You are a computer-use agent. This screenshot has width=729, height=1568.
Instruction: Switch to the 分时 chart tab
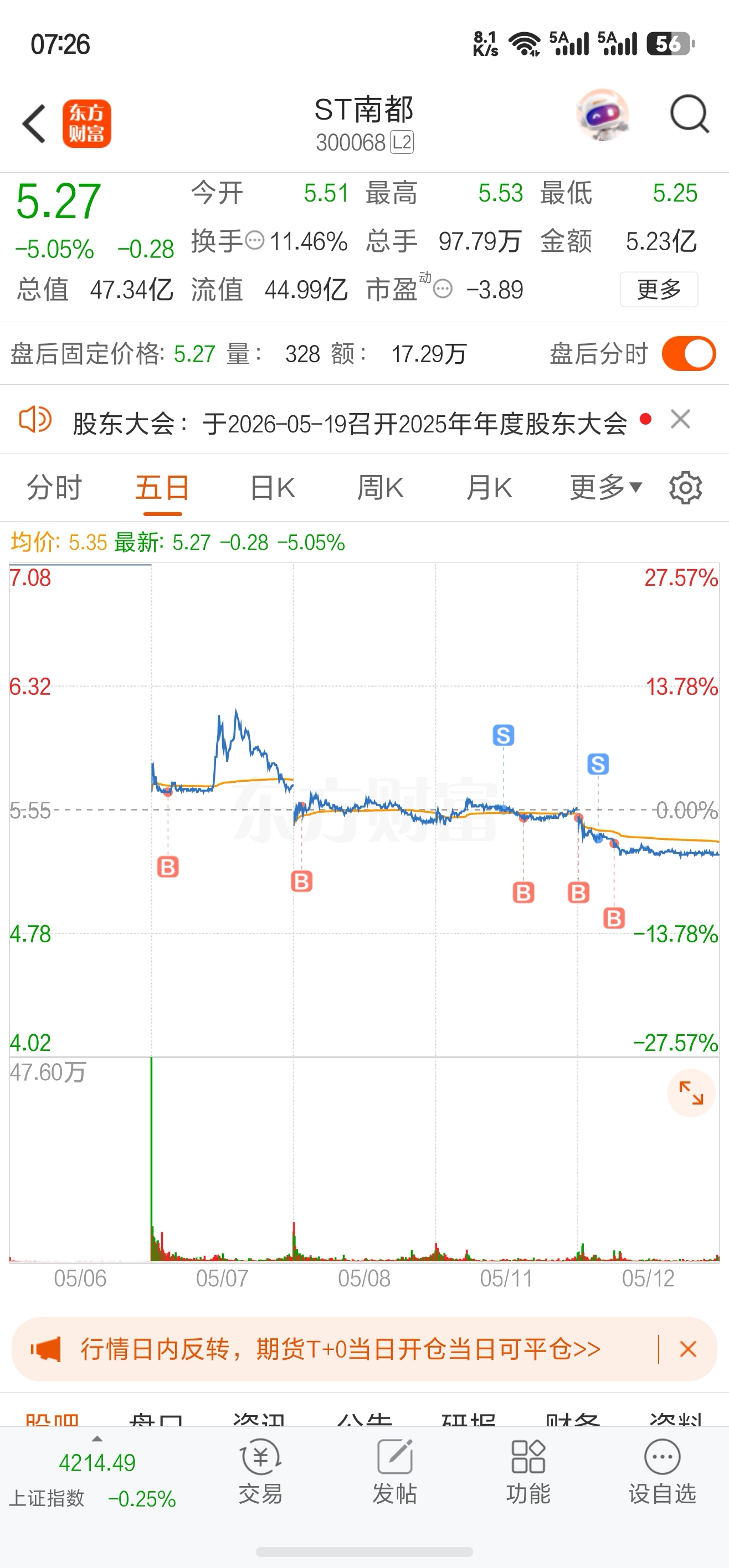point(54,488)
